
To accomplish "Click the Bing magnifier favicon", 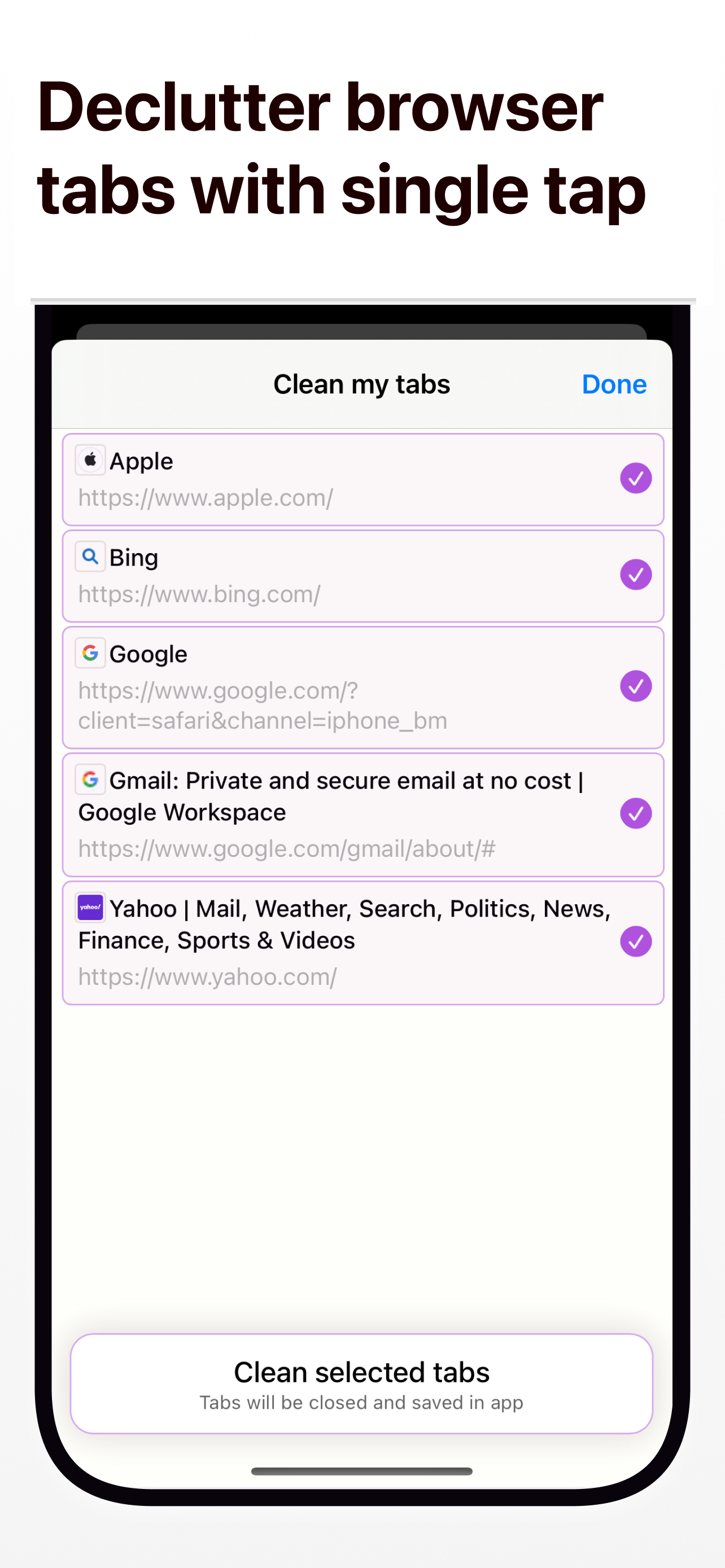I will [90, 557].
